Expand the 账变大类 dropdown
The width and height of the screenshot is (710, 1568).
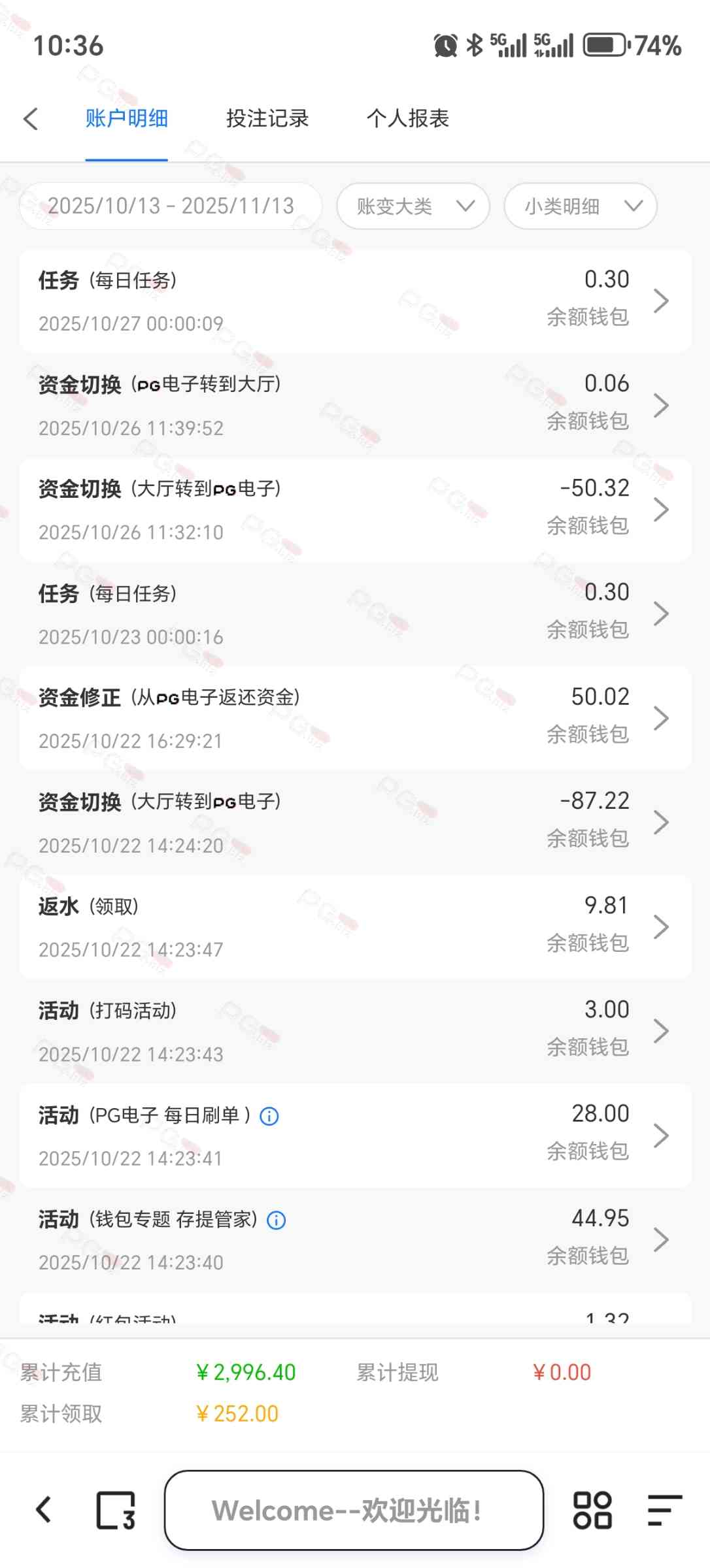coord(413,206)
